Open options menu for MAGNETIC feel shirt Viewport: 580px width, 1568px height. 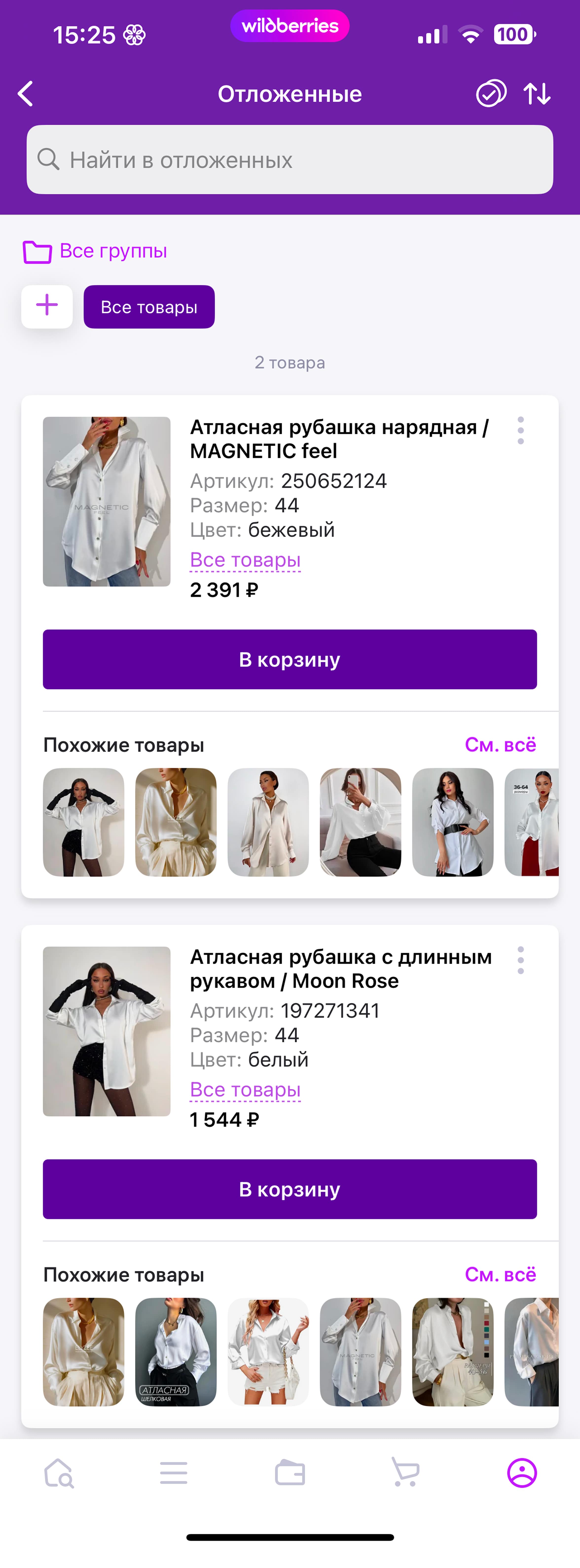[520, 430]
